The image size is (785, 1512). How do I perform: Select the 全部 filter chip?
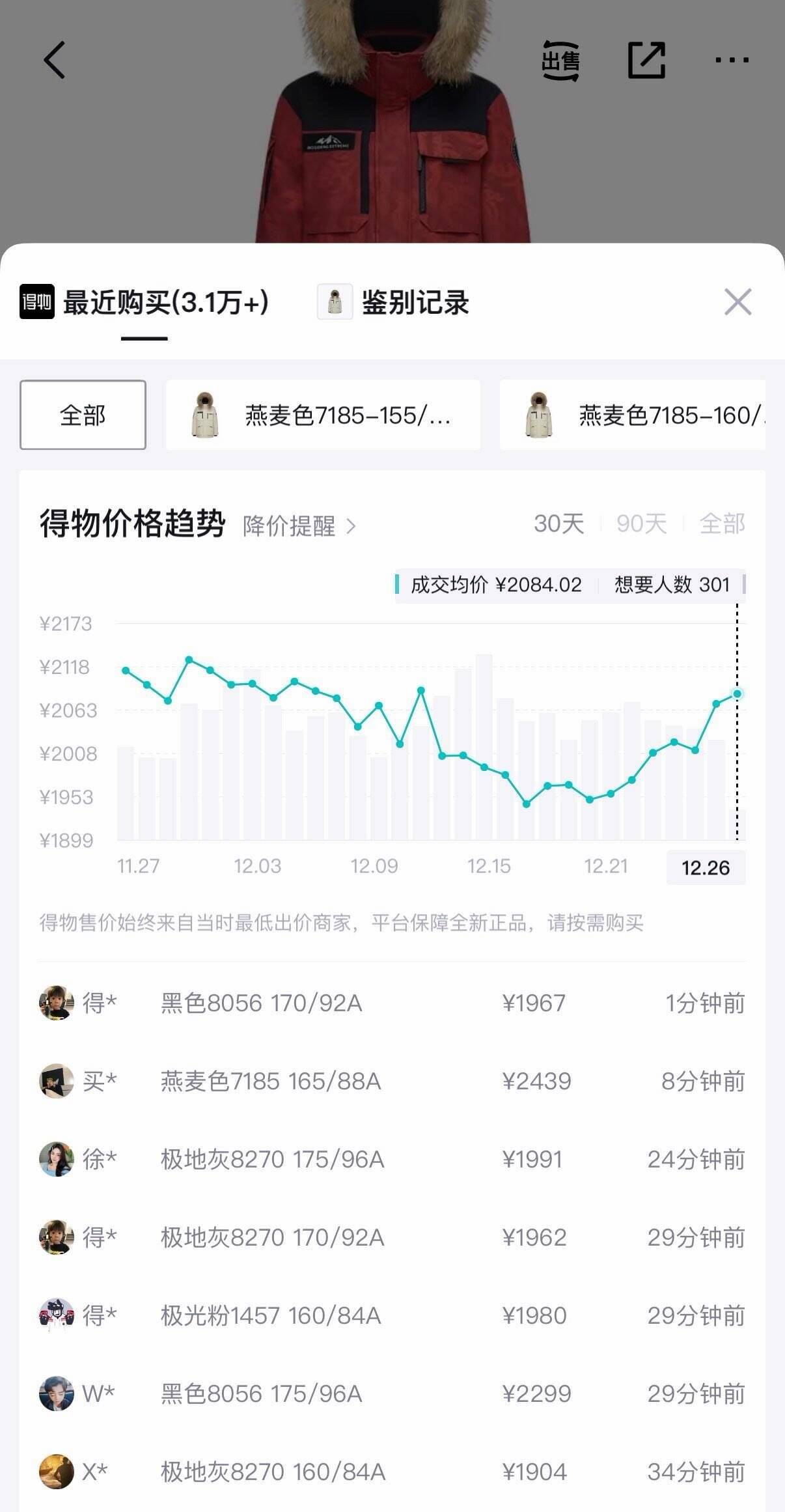pyautogui.click(x=83, y=415)
